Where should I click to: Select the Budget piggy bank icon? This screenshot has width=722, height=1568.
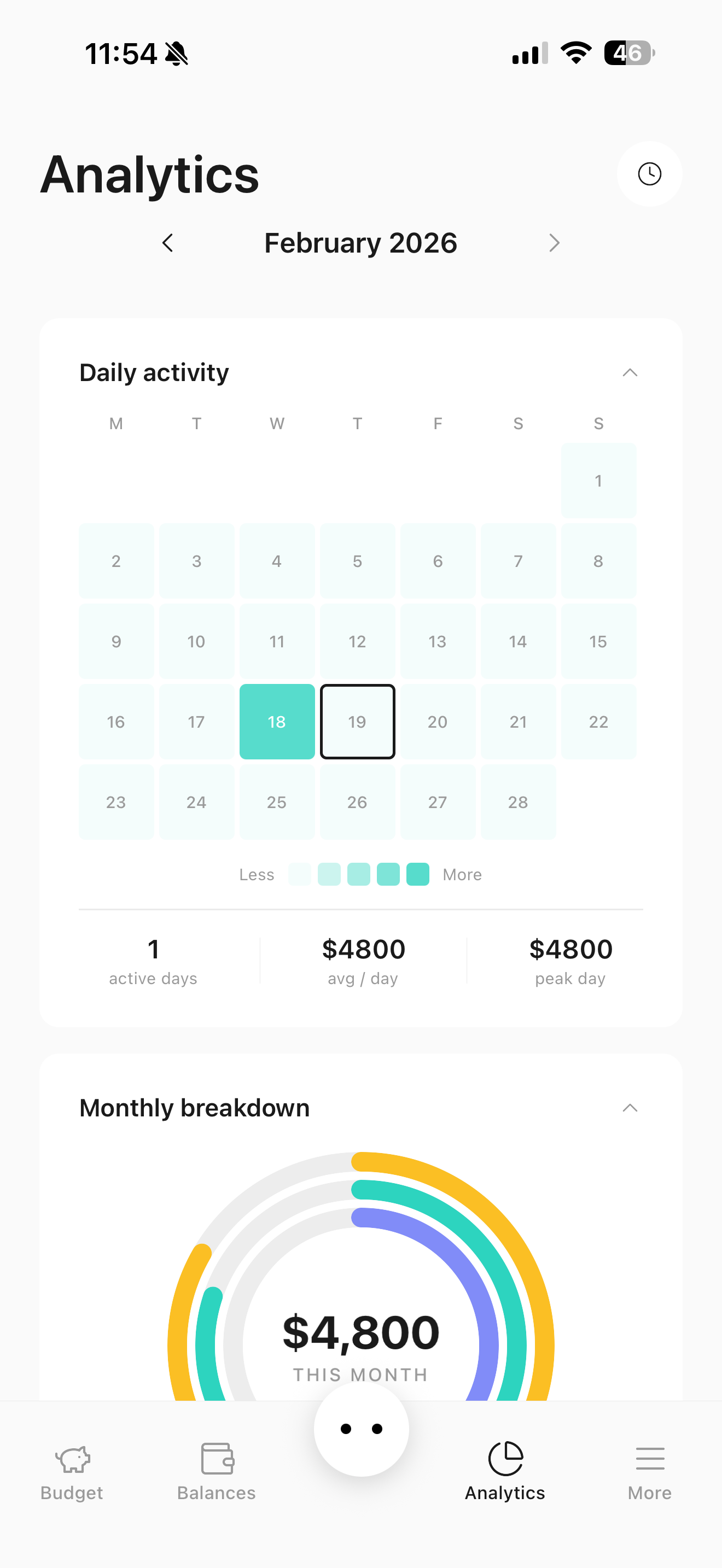(x=71, y=1459)
